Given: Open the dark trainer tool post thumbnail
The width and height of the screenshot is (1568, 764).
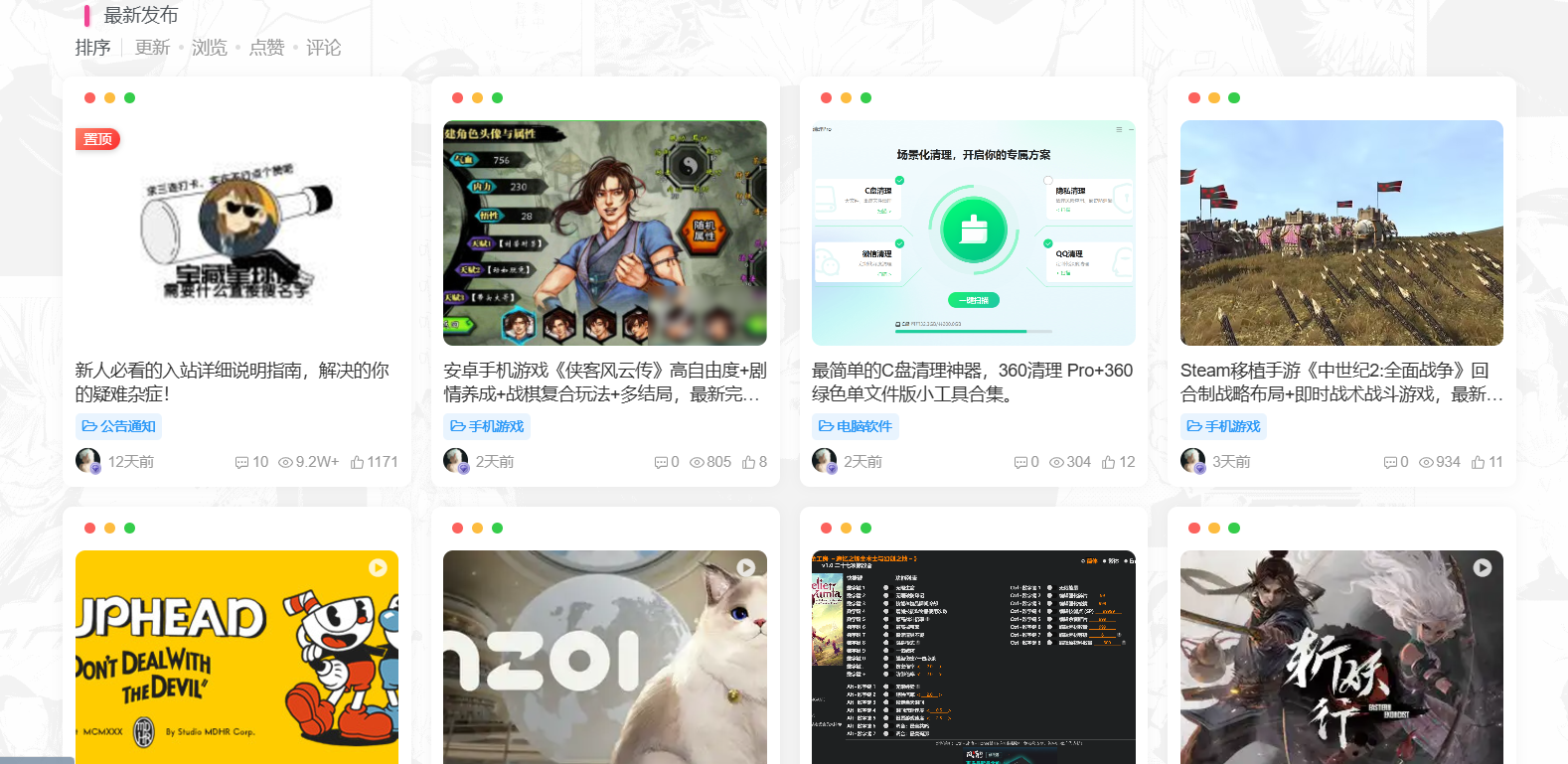Looking at the screenshot, I should [x=973, y=656].
